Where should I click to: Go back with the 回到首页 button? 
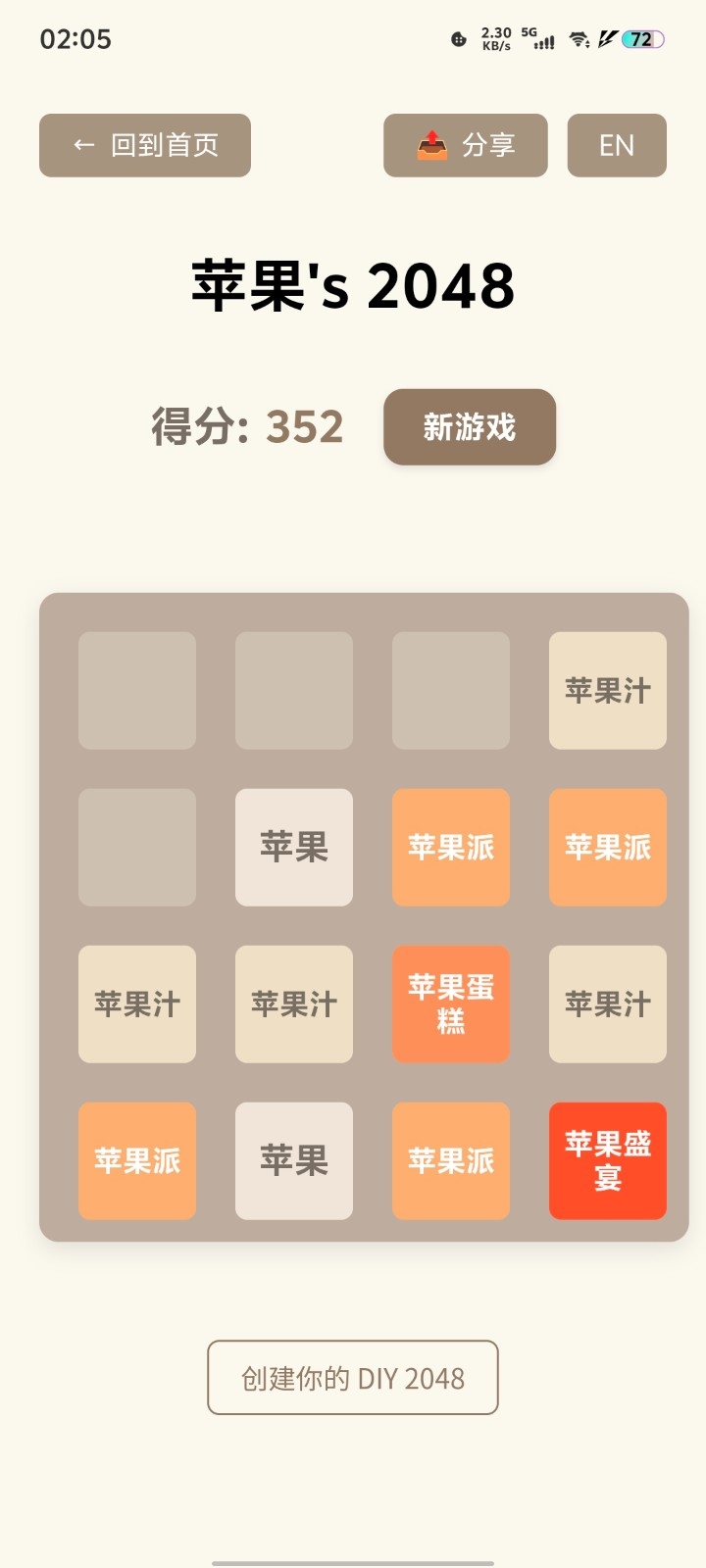[145, 145]
